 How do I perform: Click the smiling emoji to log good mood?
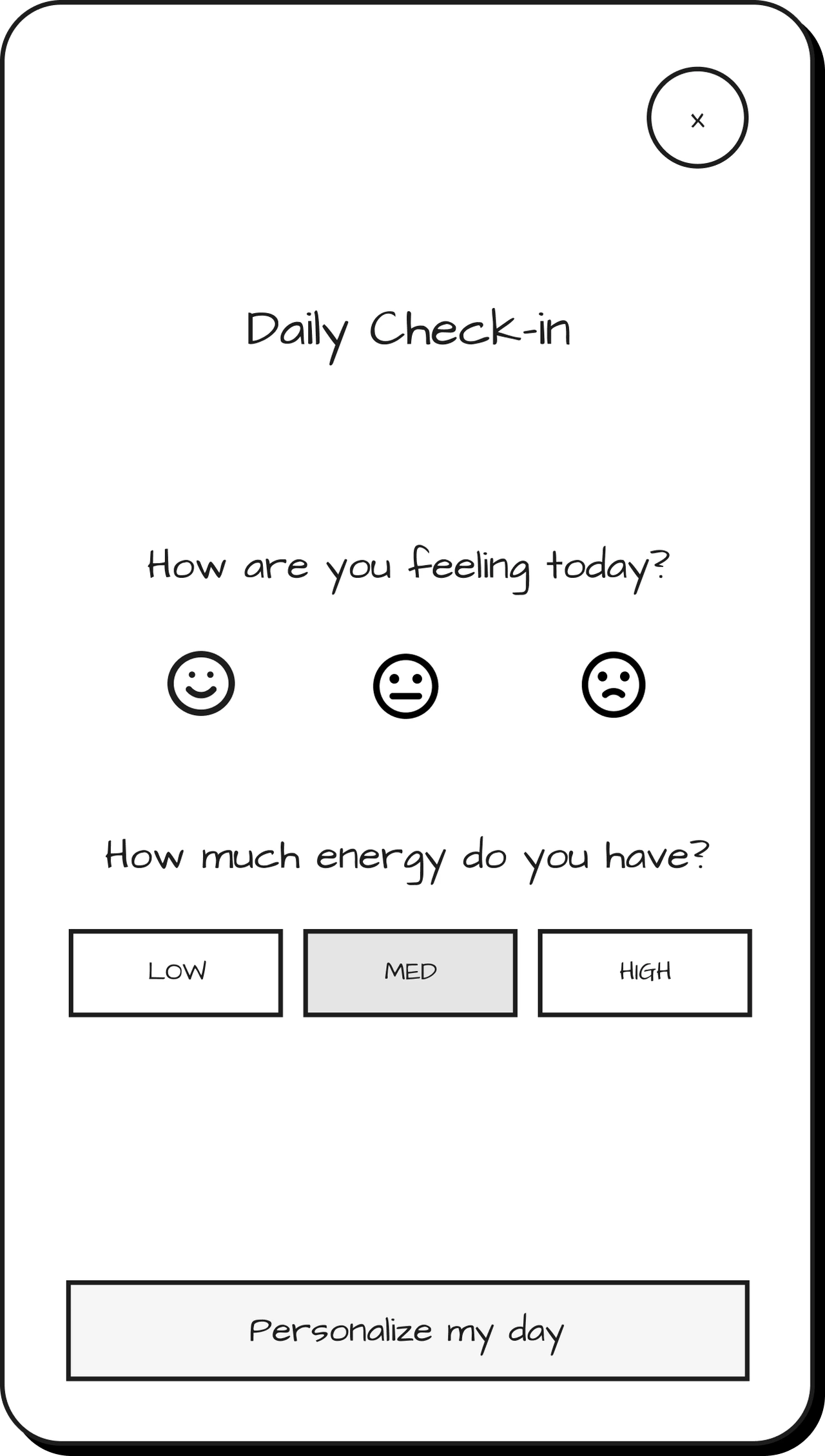coord(201,685)
